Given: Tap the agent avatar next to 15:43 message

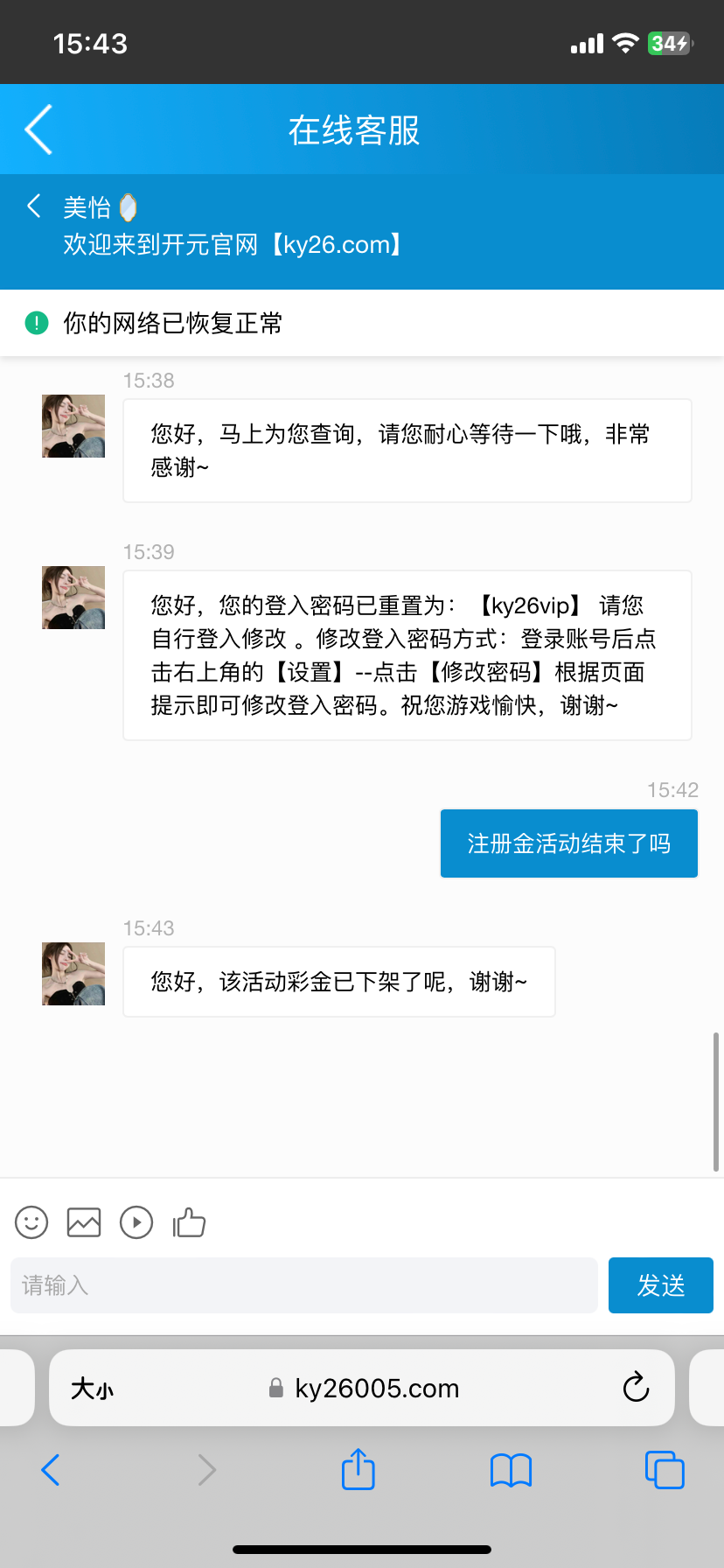Looking at the screenshot, I should coord(73,973).
